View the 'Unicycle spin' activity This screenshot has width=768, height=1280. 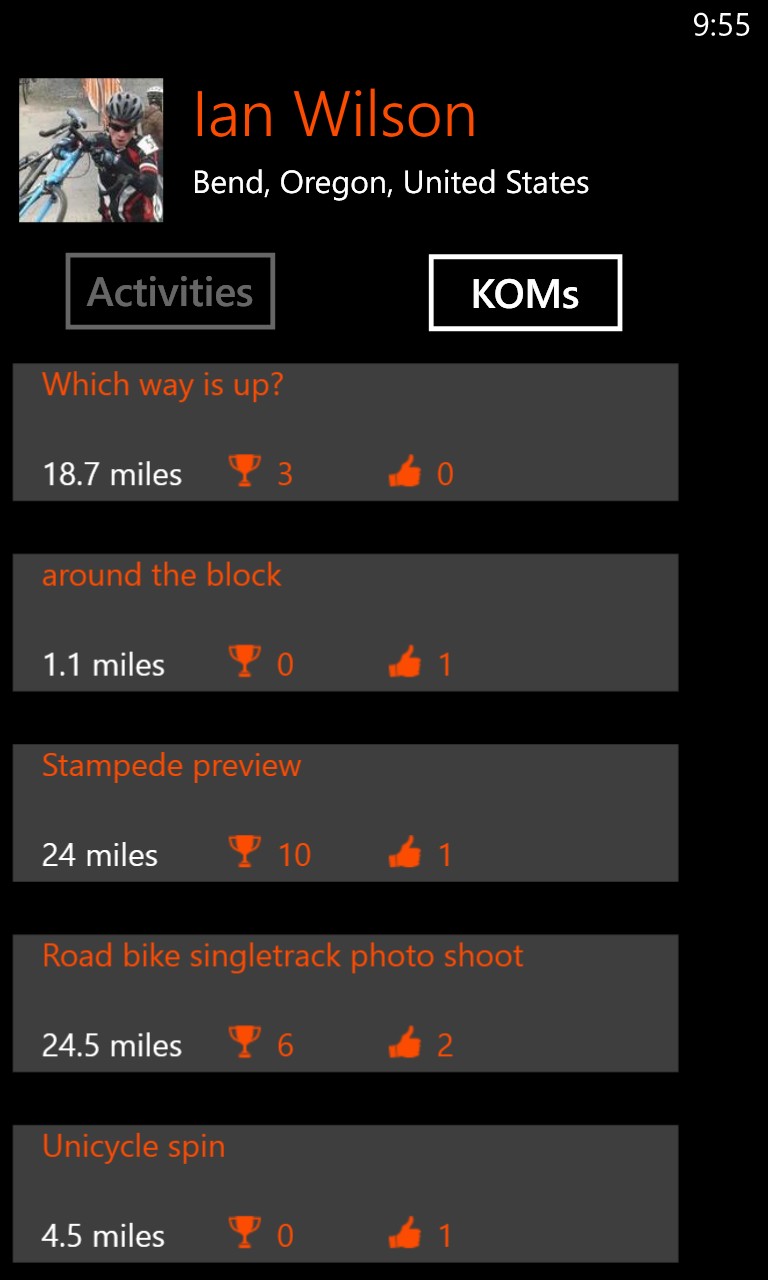pos(345,1193)
